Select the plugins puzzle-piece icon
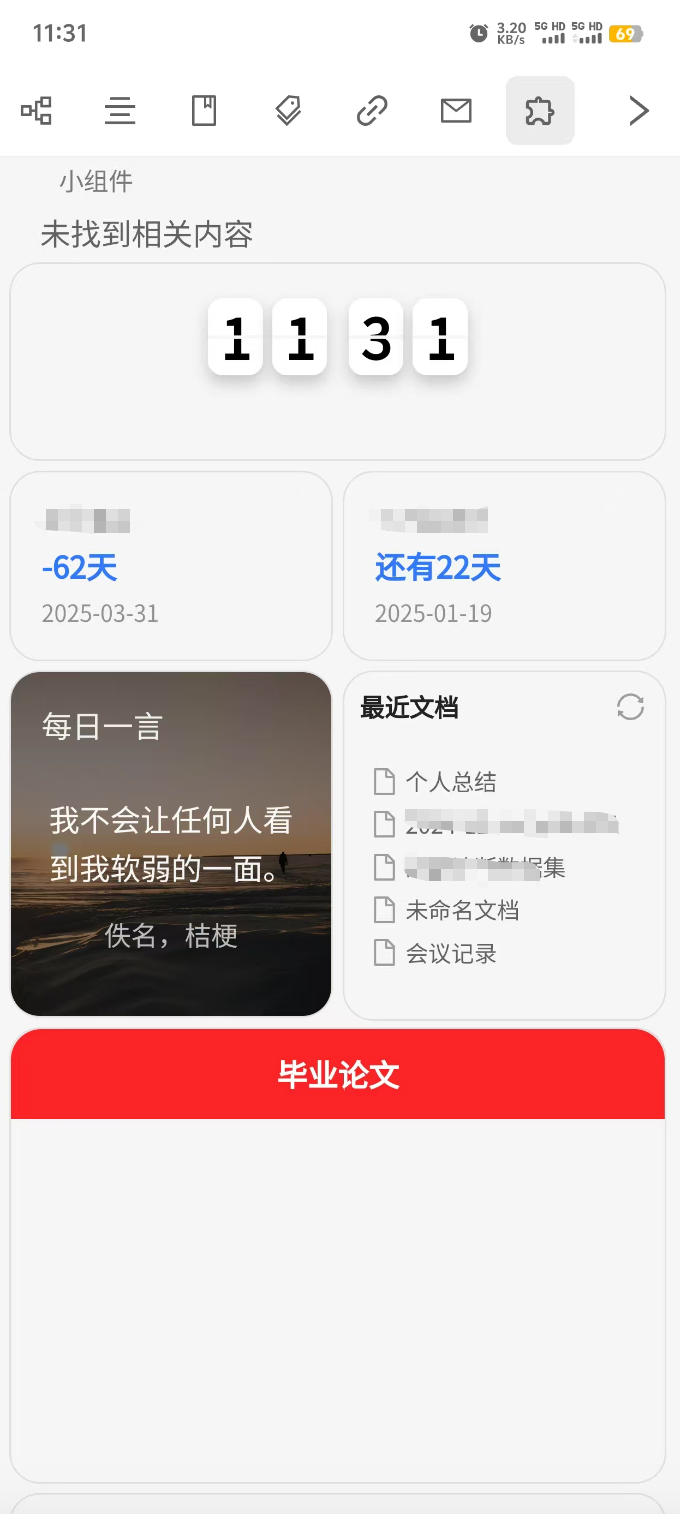This screenshot has height=1514, width=680. [x=540, y=110]
